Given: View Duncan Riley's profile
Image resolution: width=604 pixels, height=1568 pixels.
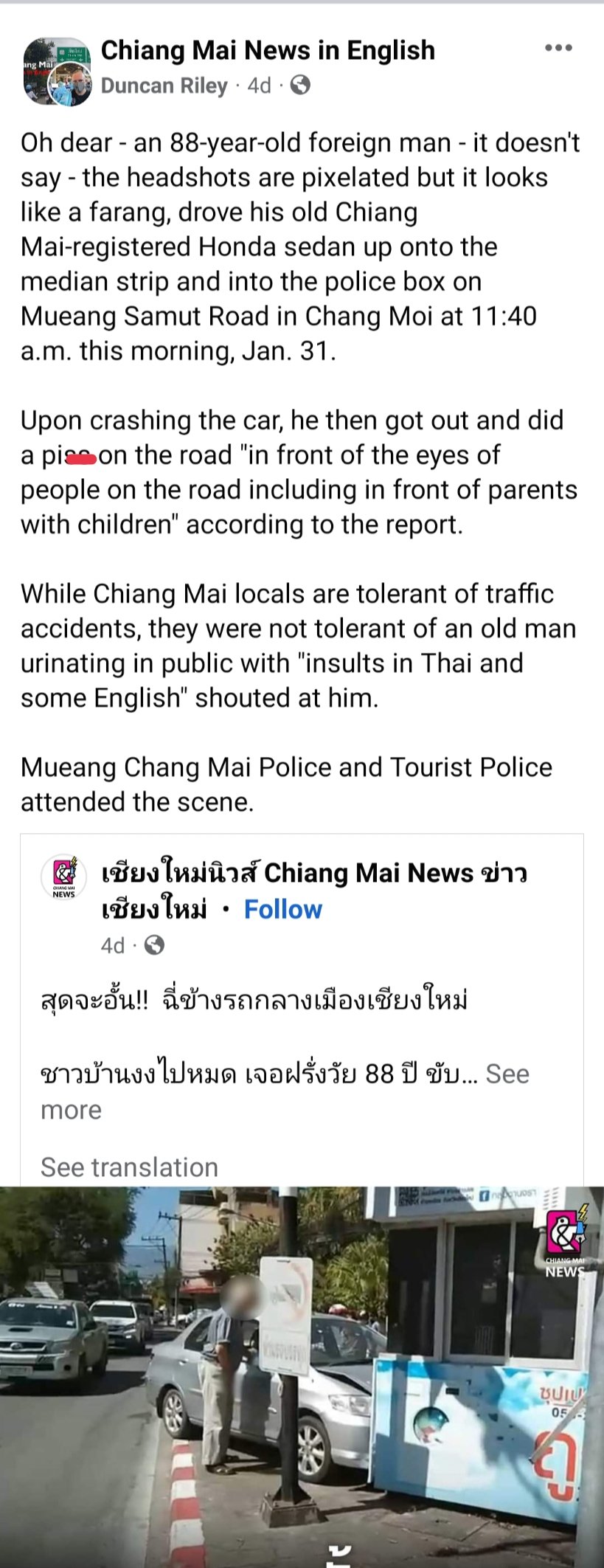Looking at the screenshot, I should [x=164, y=86].
